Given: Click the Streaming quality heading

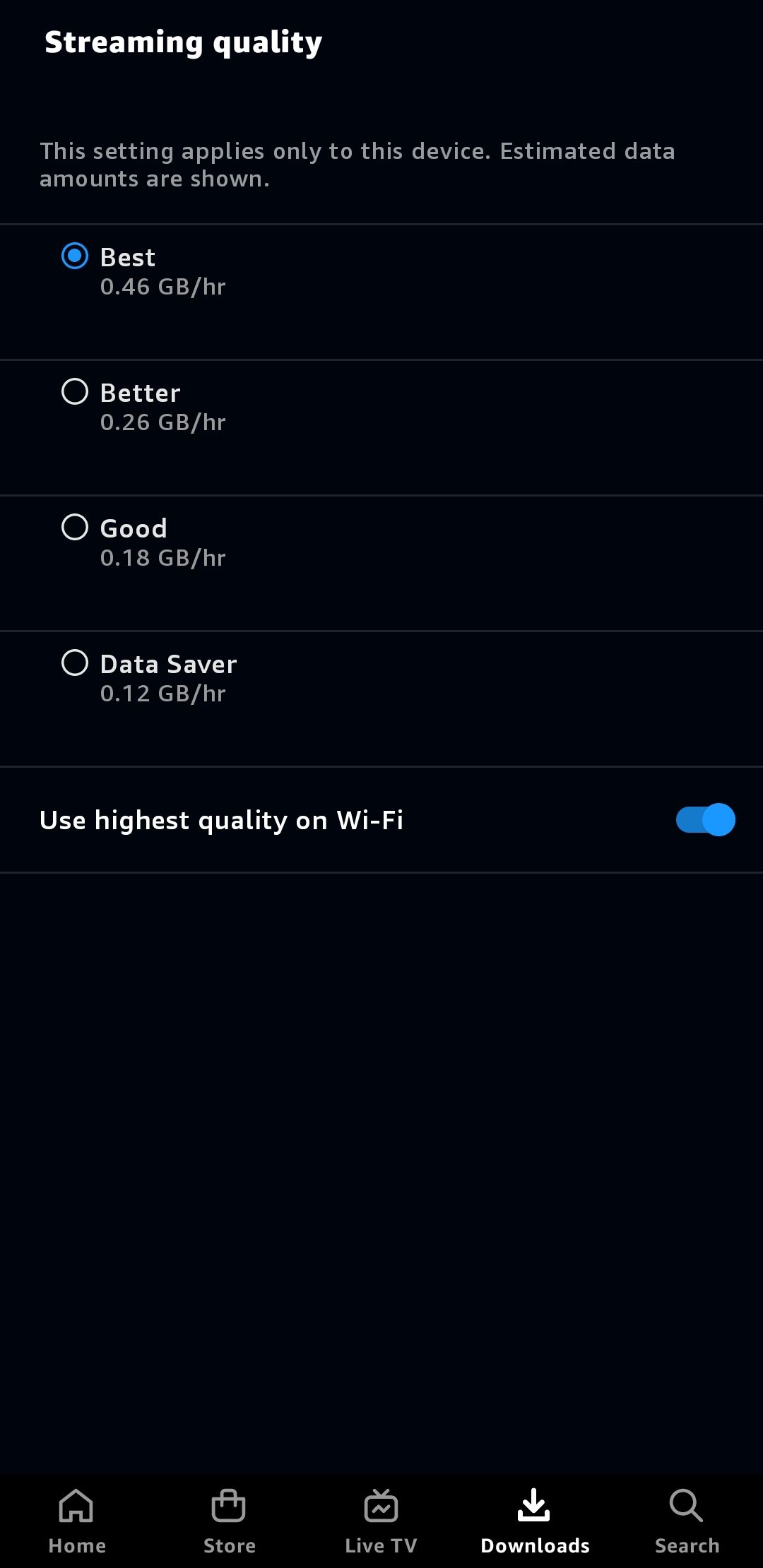Looking at the screenshot, I should pyautogui.click(x=184, y=41).
